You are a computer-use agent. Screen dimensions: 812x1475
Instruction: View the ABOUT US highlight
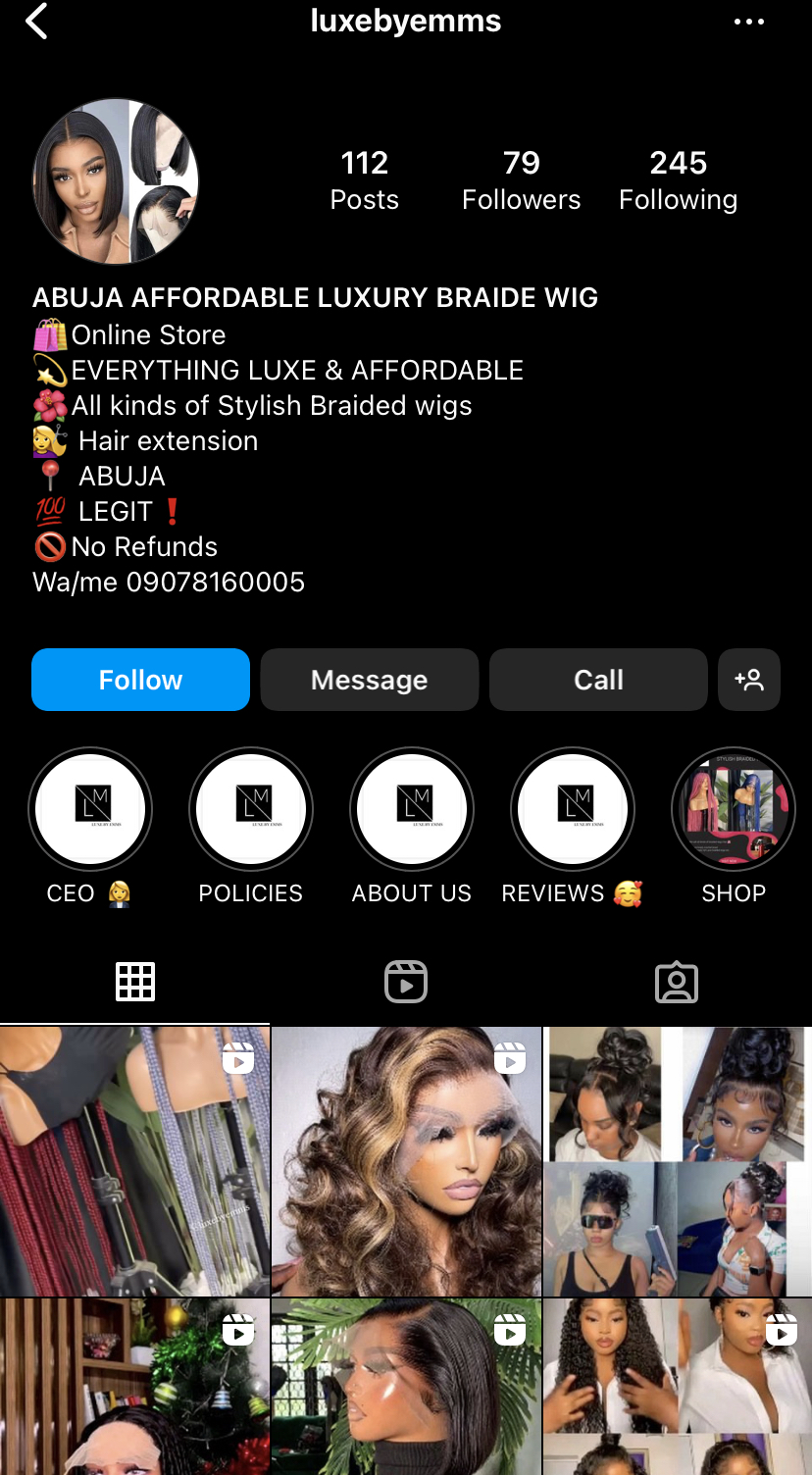pos(412,809)
